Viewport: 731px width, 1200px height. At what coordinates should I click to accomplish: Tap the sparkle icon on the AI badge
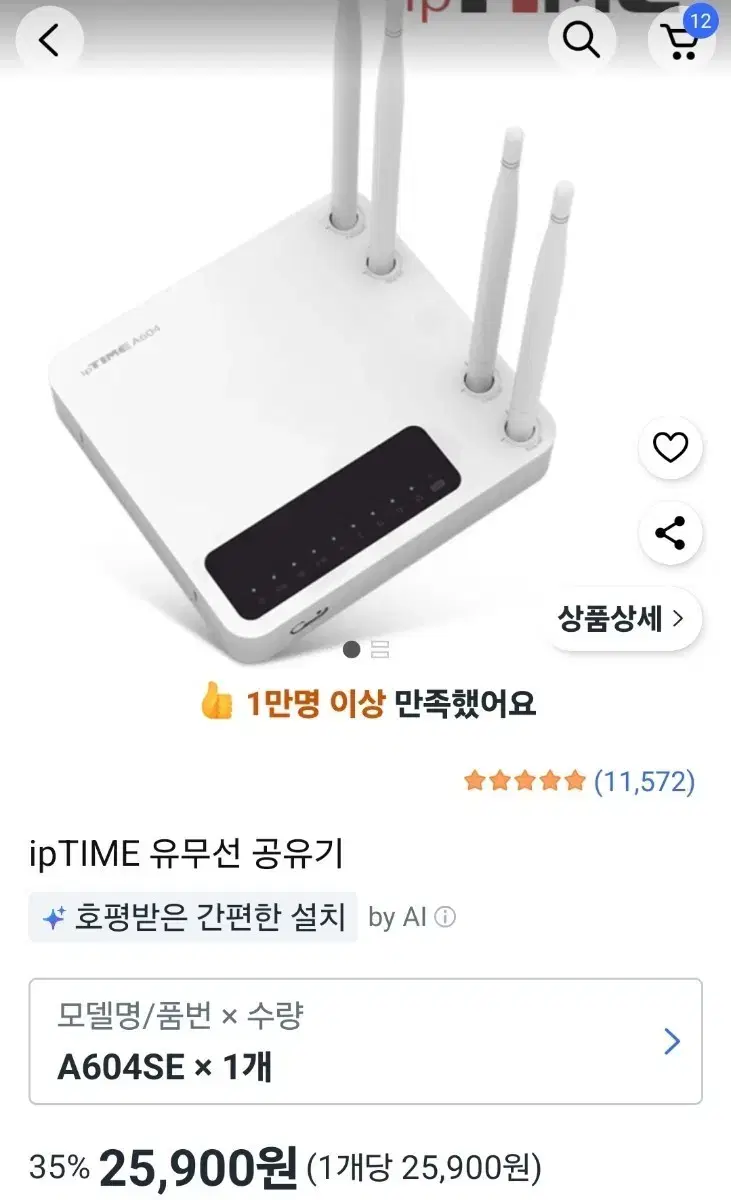(x=57, y=917)
